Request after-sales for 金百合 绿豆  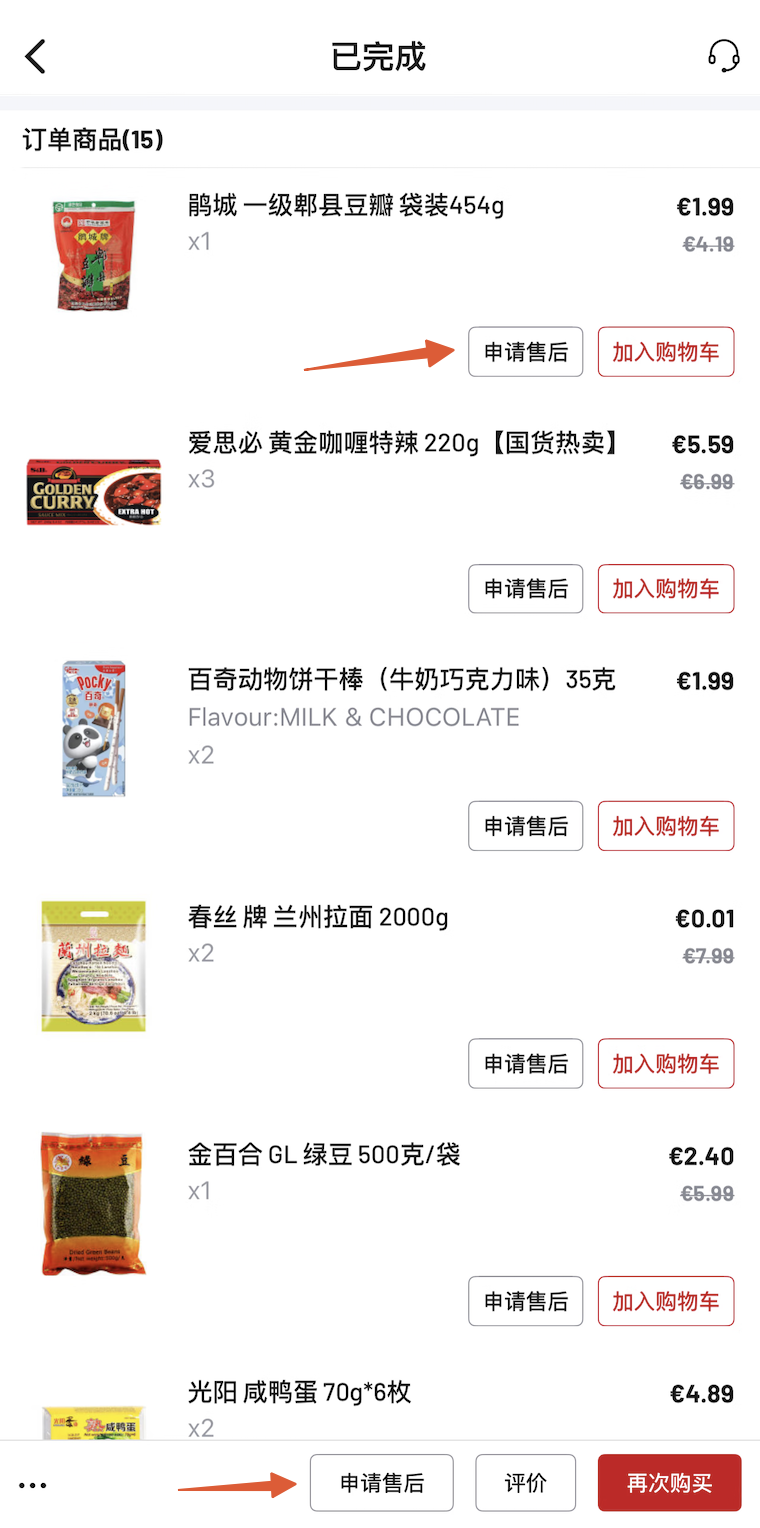[525, 1301]
